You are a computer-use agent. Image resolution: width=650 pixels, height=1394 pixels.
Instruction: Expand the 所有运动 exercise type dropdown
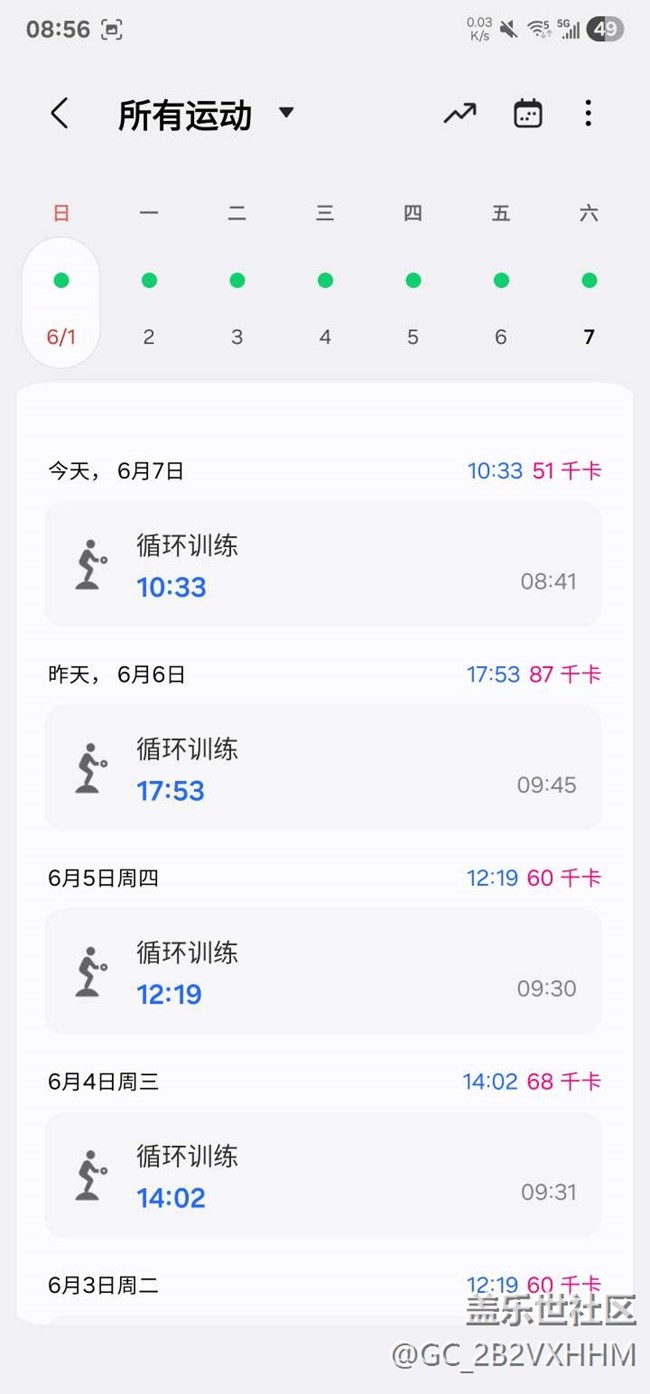(x=286, y=113)
